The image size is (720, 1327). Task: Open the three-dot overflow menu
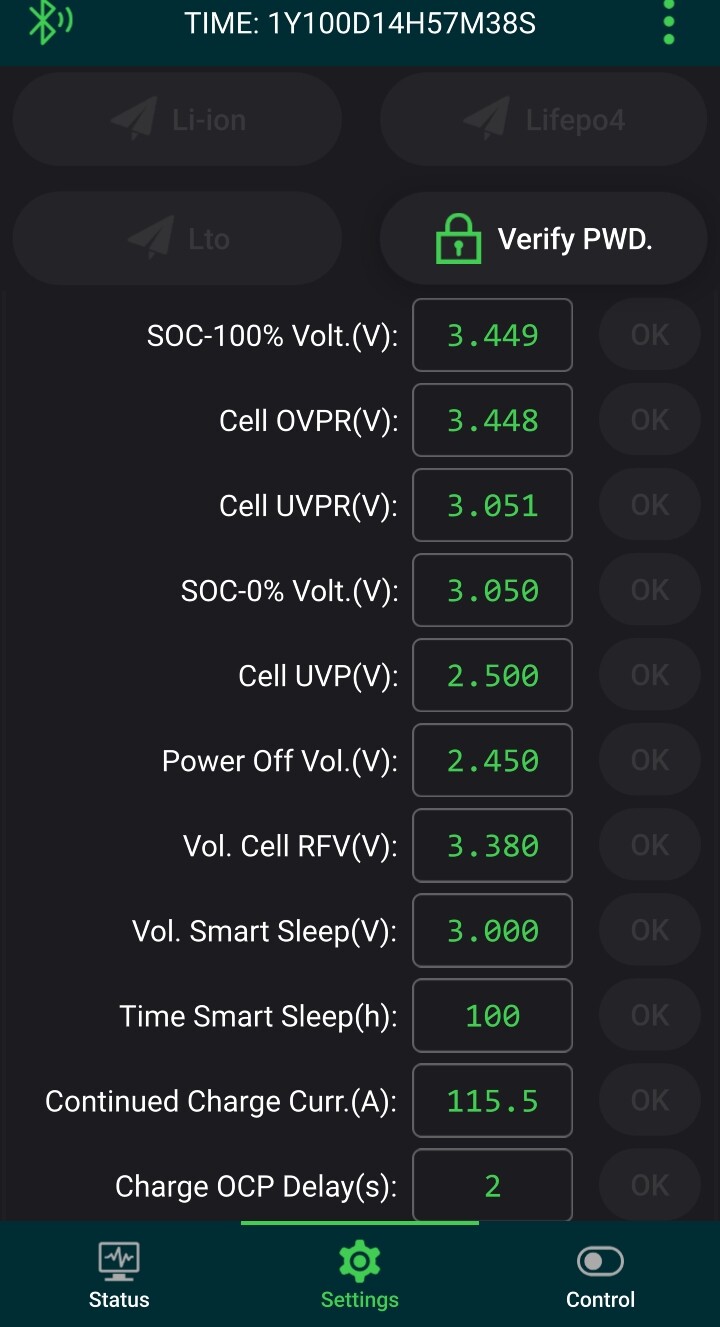coord(668,22)
